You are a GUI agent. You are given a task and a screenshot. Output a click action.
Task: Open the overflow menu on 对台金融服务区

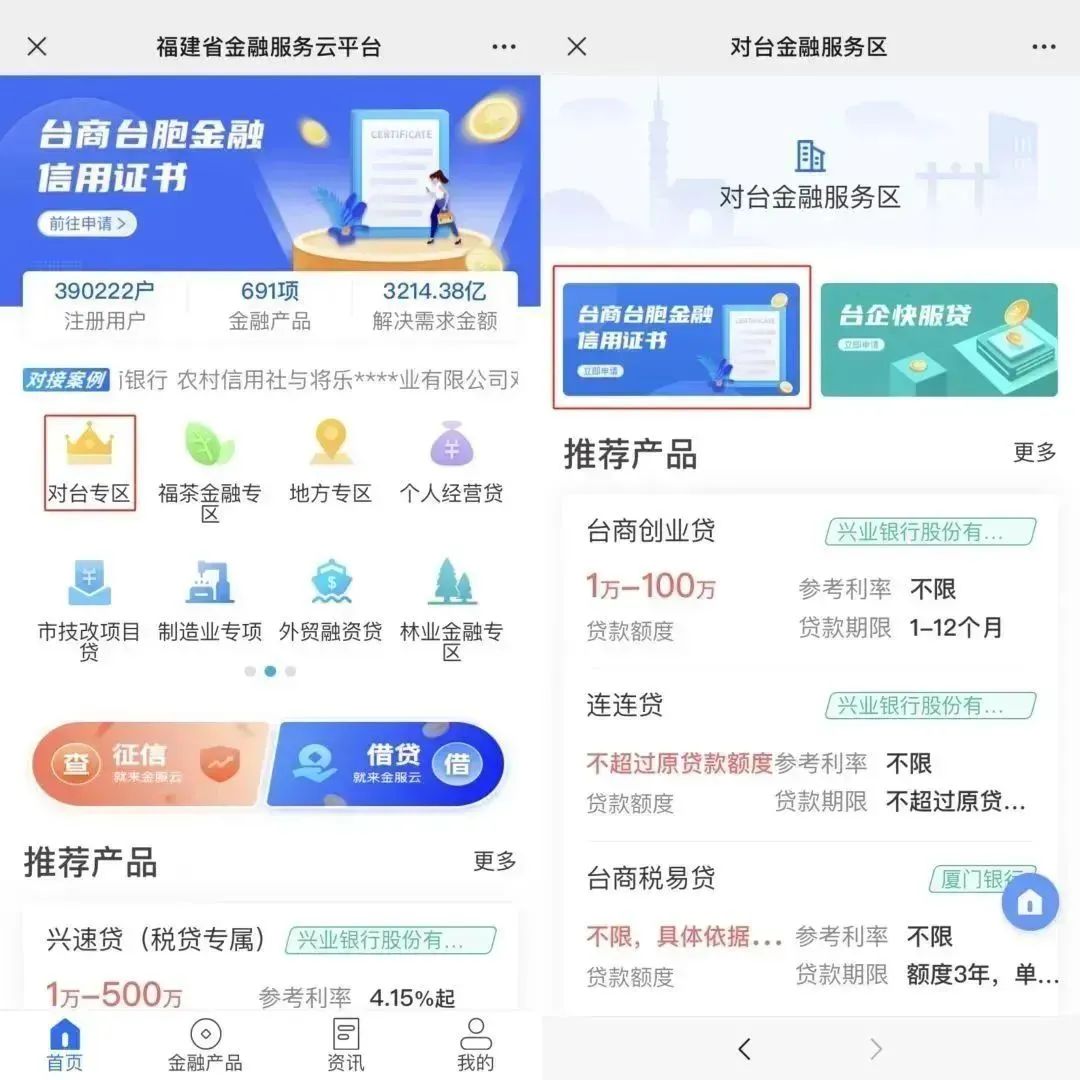coord(1043,47)
